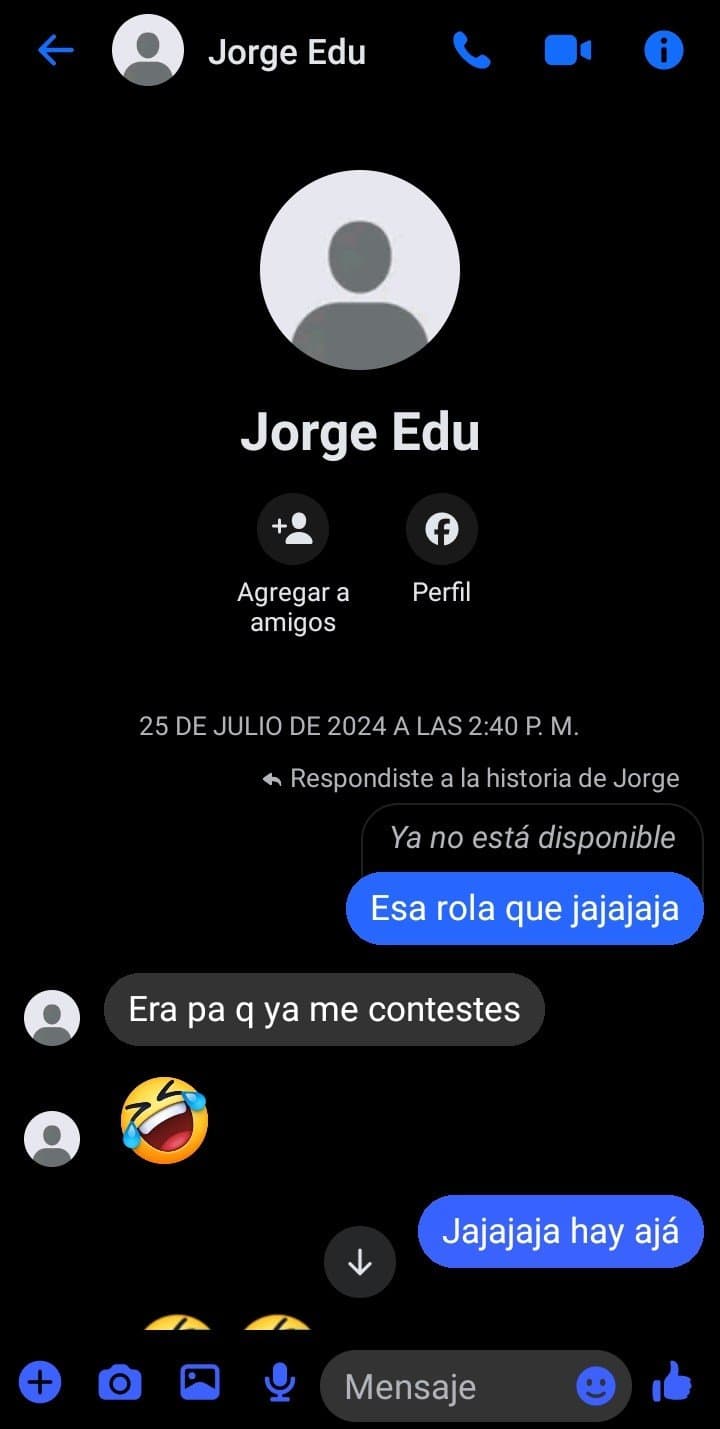Tap Jorge Edu's large profile picture

pos(360,270)
